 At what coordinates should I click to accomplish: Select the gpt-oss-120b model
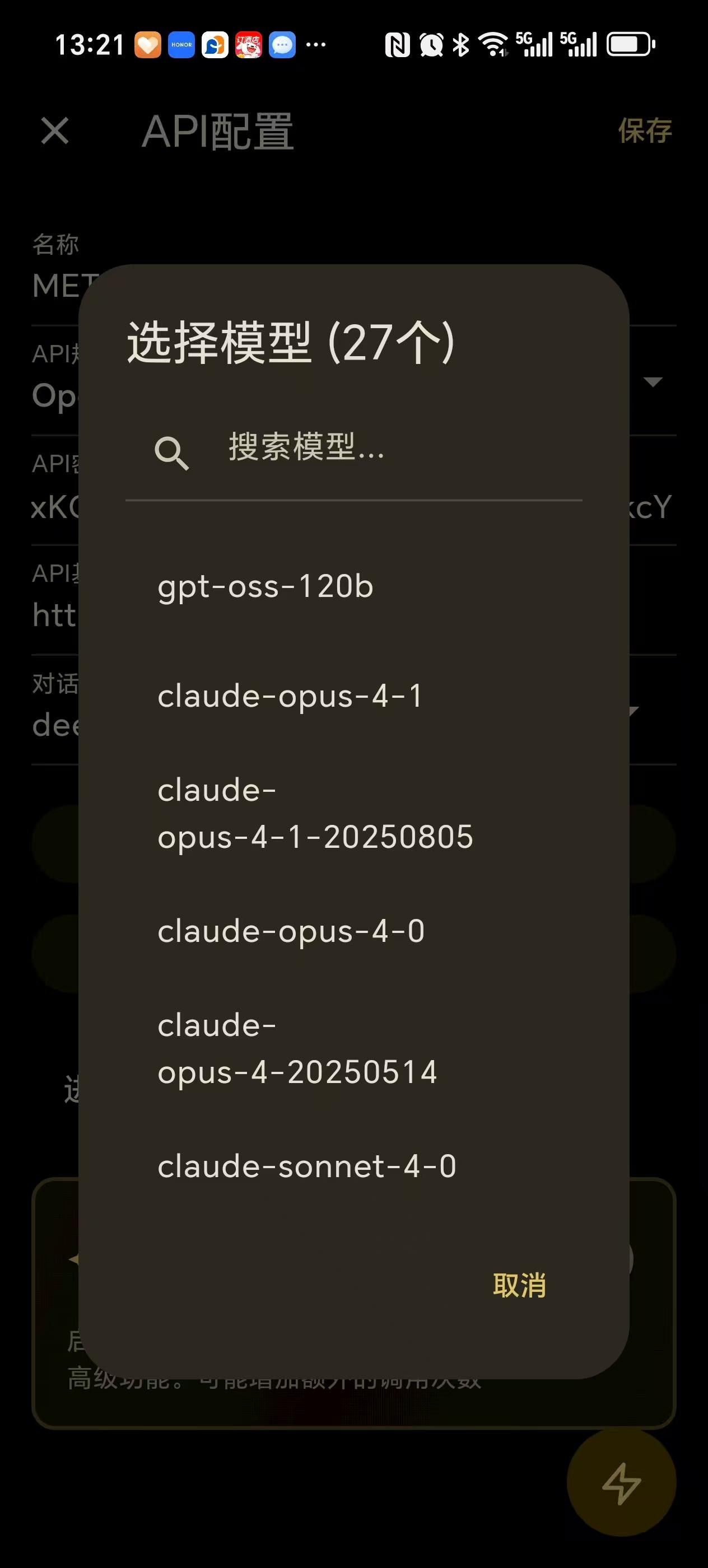point(265,586)
